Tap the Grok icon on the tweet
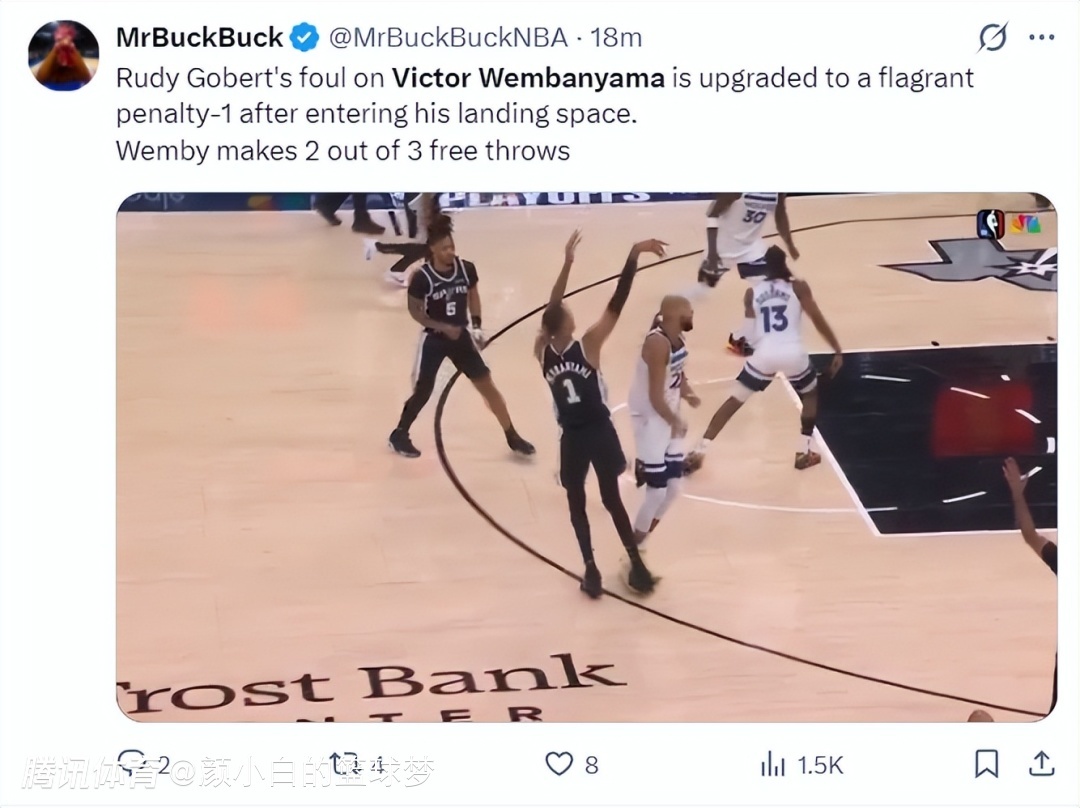Viewport: 1080px width, 808px height. pyautogui.click(x=993, y=38)
